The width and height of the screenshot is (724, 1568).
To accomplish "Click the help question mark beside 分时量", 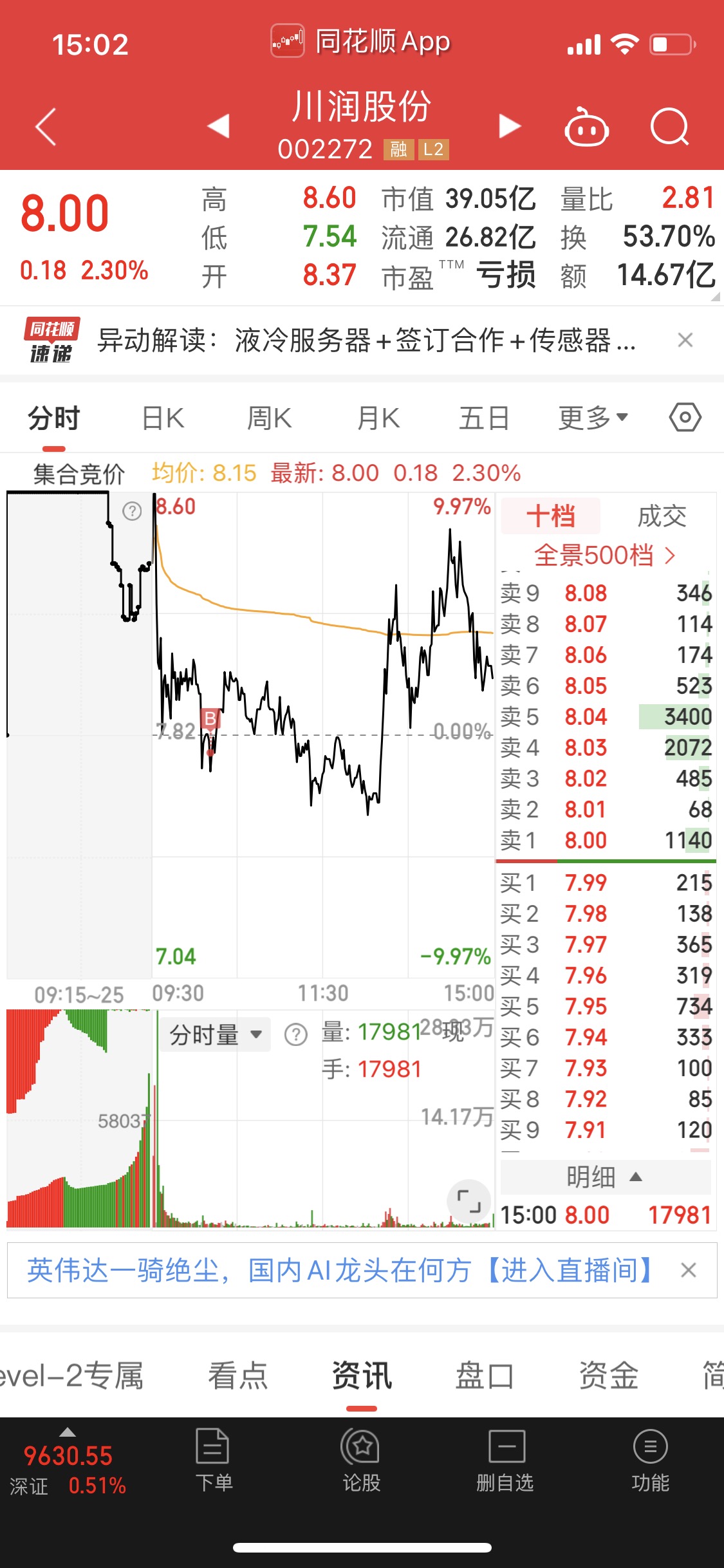I will [296, 1034].
